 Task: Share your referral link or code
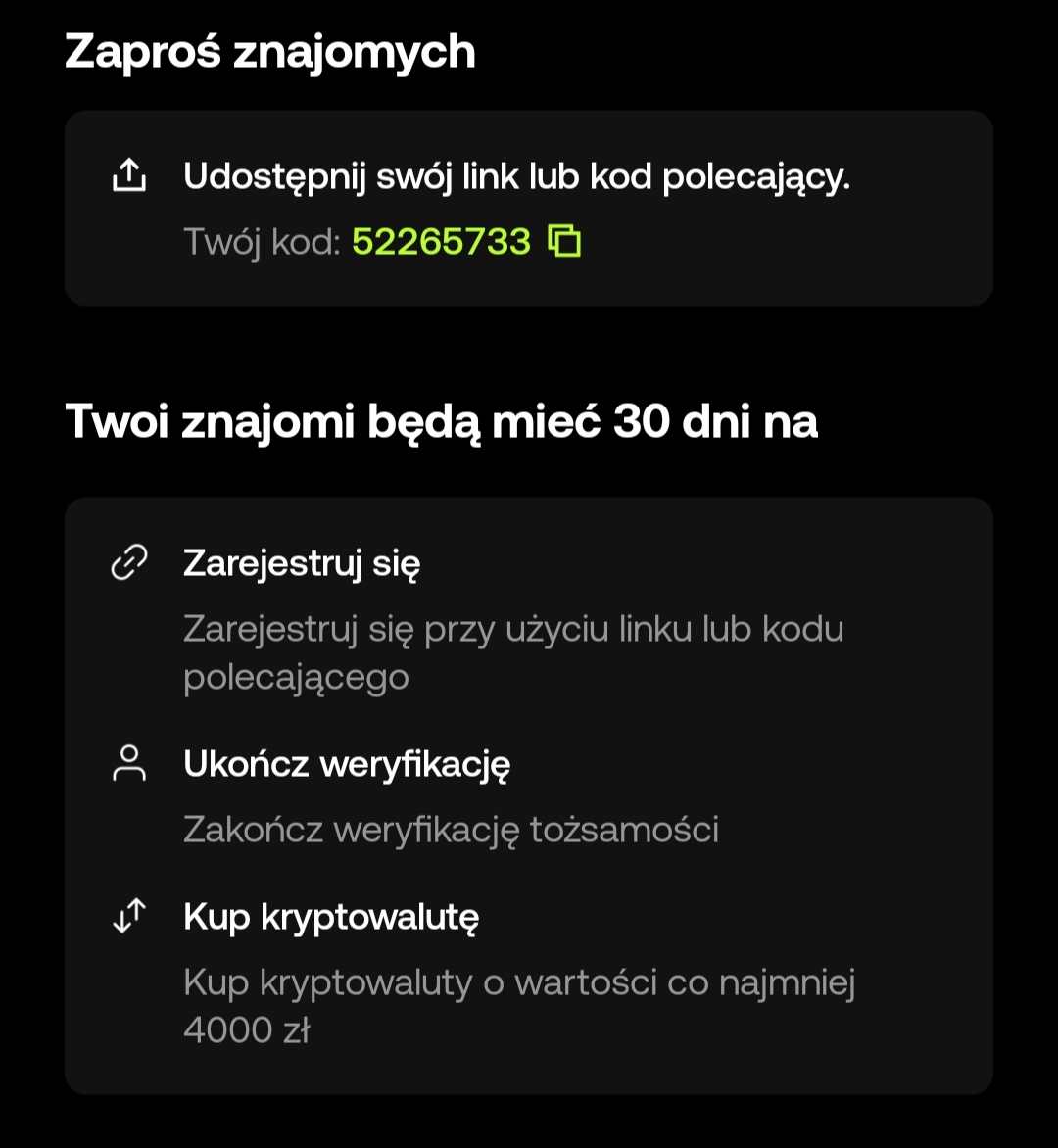tap(129, 175)
